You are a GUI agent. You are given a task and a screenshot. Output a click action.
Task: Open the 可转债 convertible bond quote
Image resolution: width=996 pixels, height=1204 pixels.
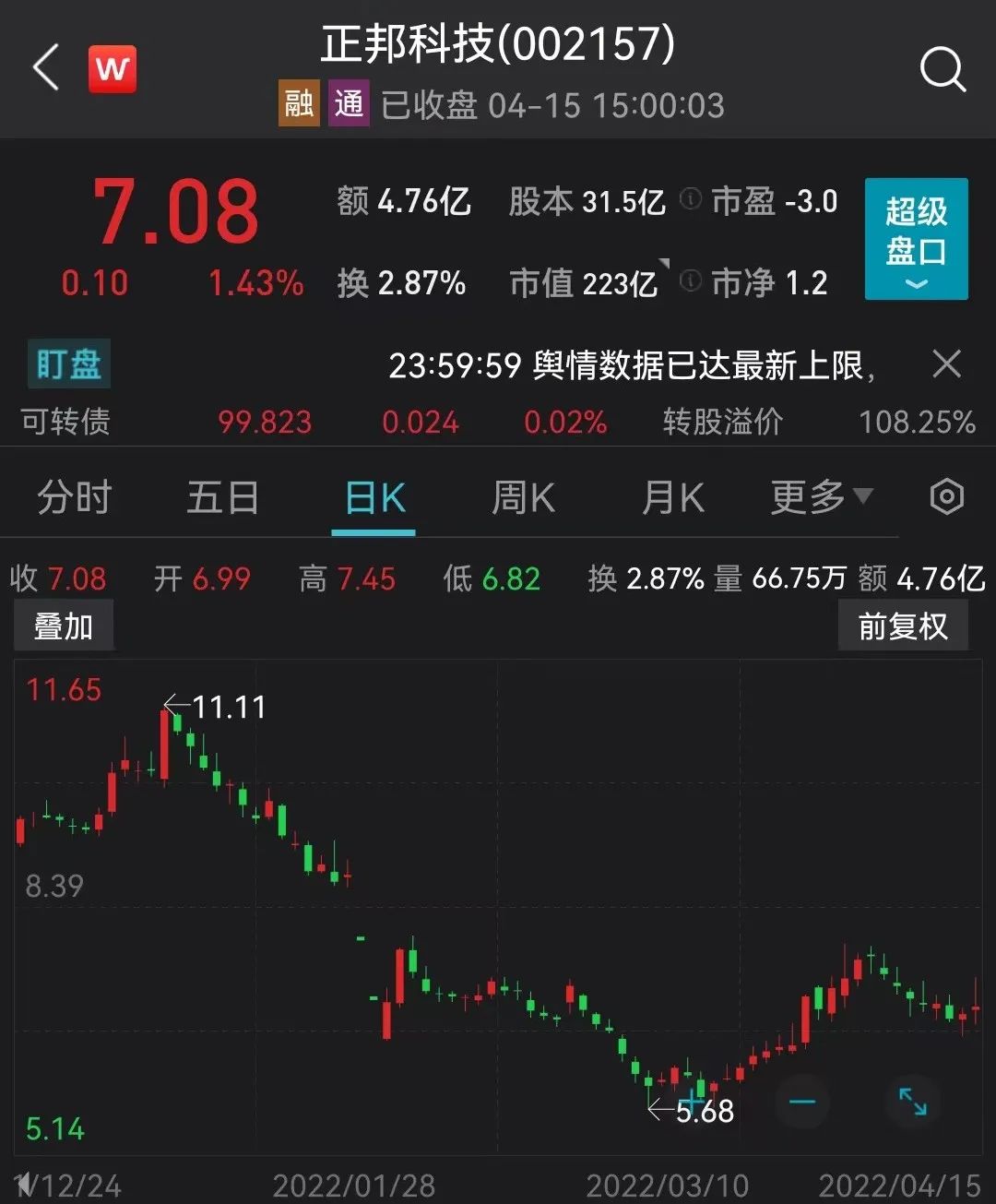tap(65, 422)
